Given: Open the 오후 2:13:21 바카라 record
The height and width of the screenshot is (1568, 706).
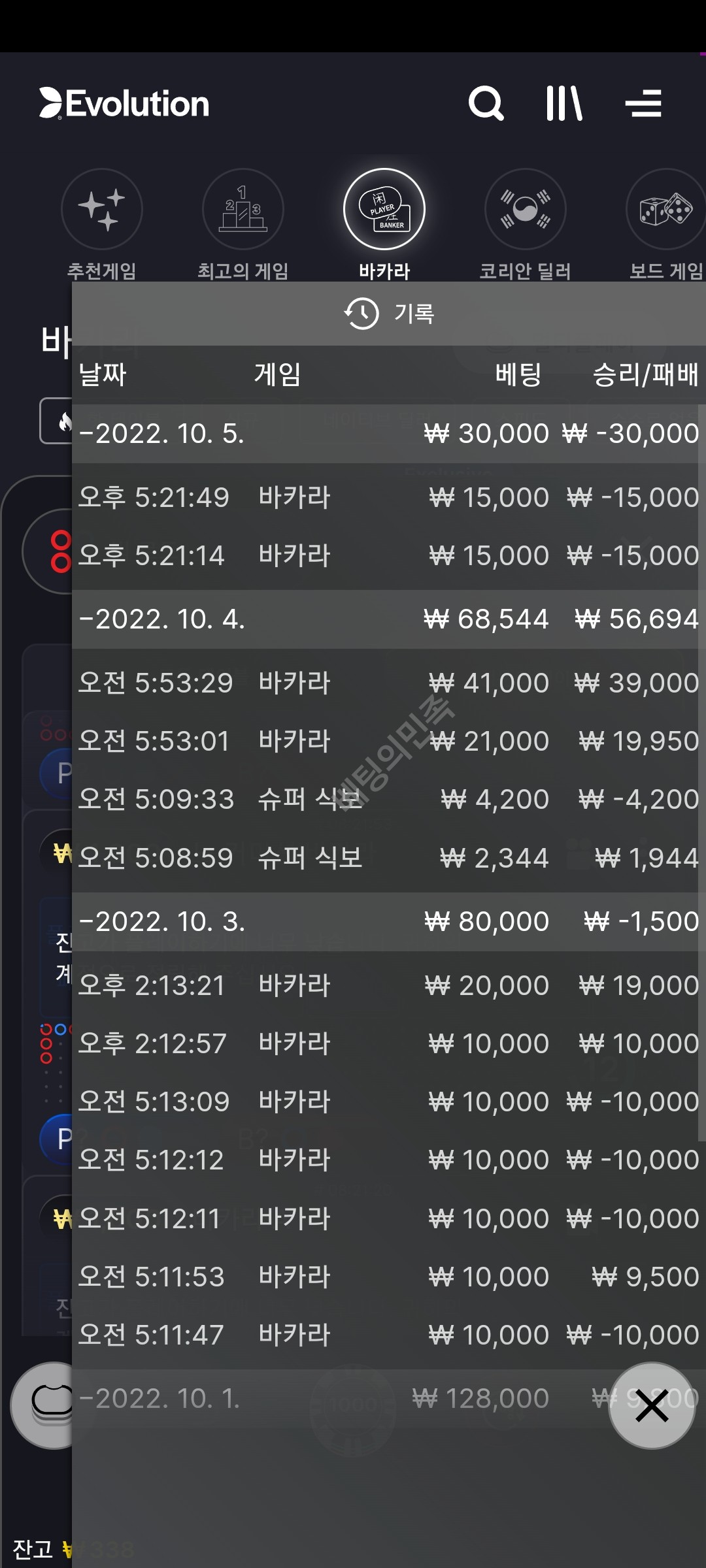Looking at the screenshot, I should (386, 986).
